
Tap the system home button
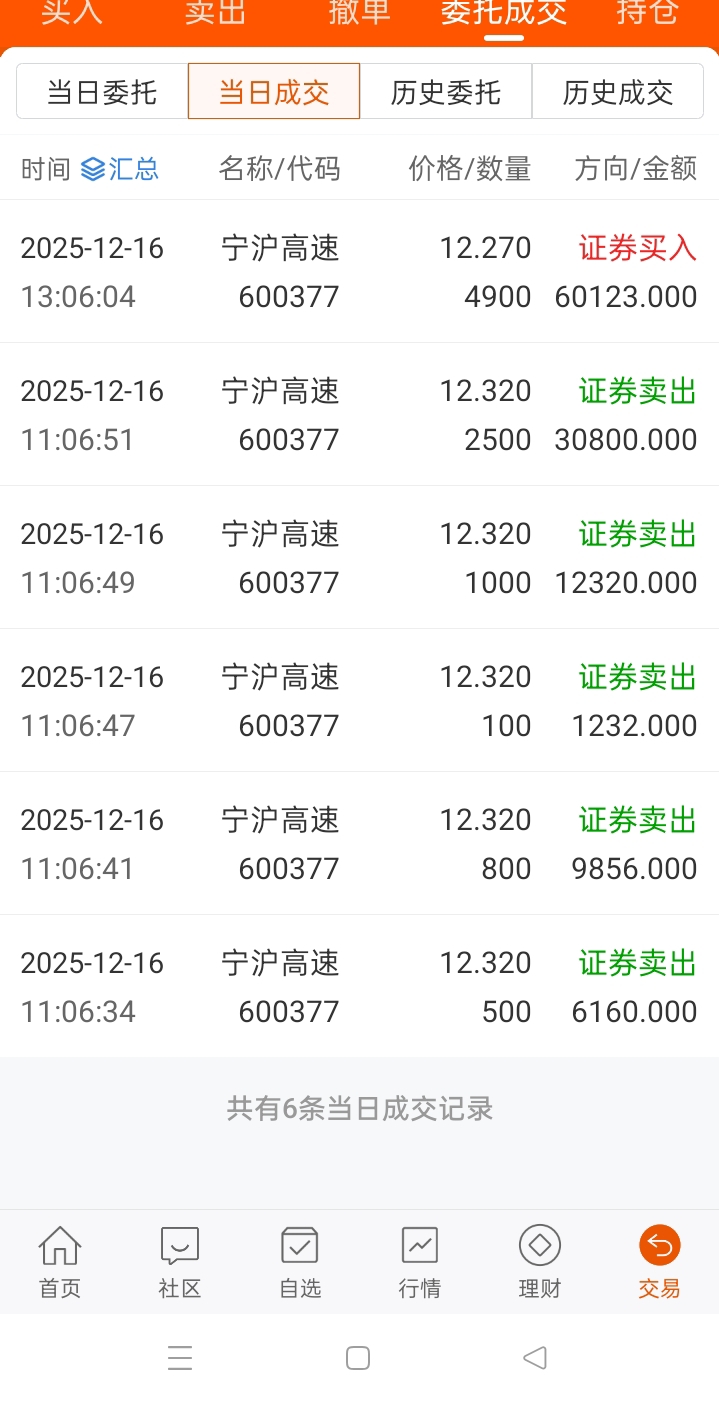click(358, 1358)
